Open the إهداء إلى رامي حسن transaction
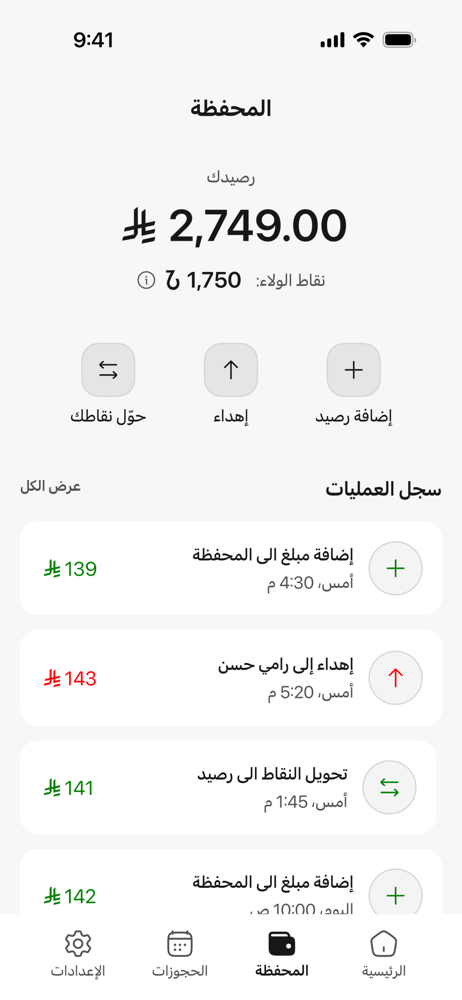The height and width of the screenshot is (1000, 462). tap(231, 678)
